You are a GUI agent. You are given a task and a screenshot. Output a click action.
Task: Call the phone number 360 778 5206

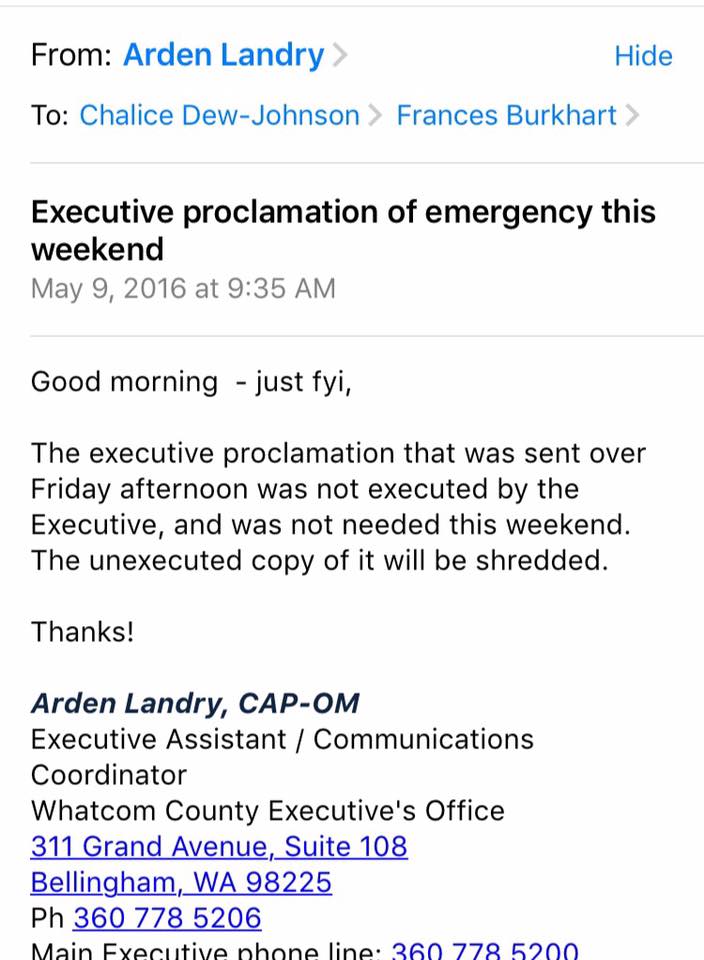(167, 918)
